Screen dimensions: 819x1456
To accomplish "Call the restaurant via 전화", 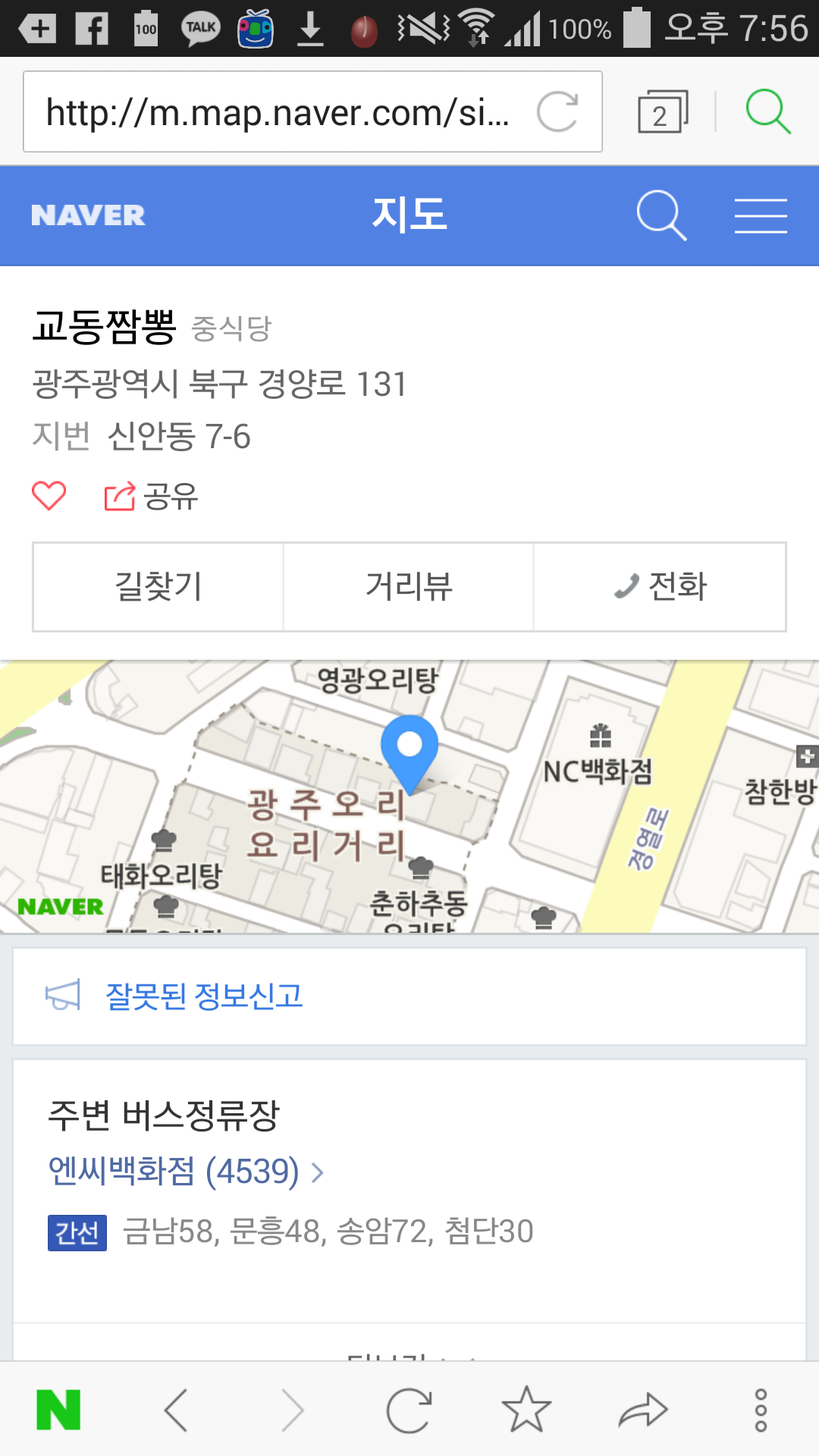I will pyautogui.click(x=660, y=586).
